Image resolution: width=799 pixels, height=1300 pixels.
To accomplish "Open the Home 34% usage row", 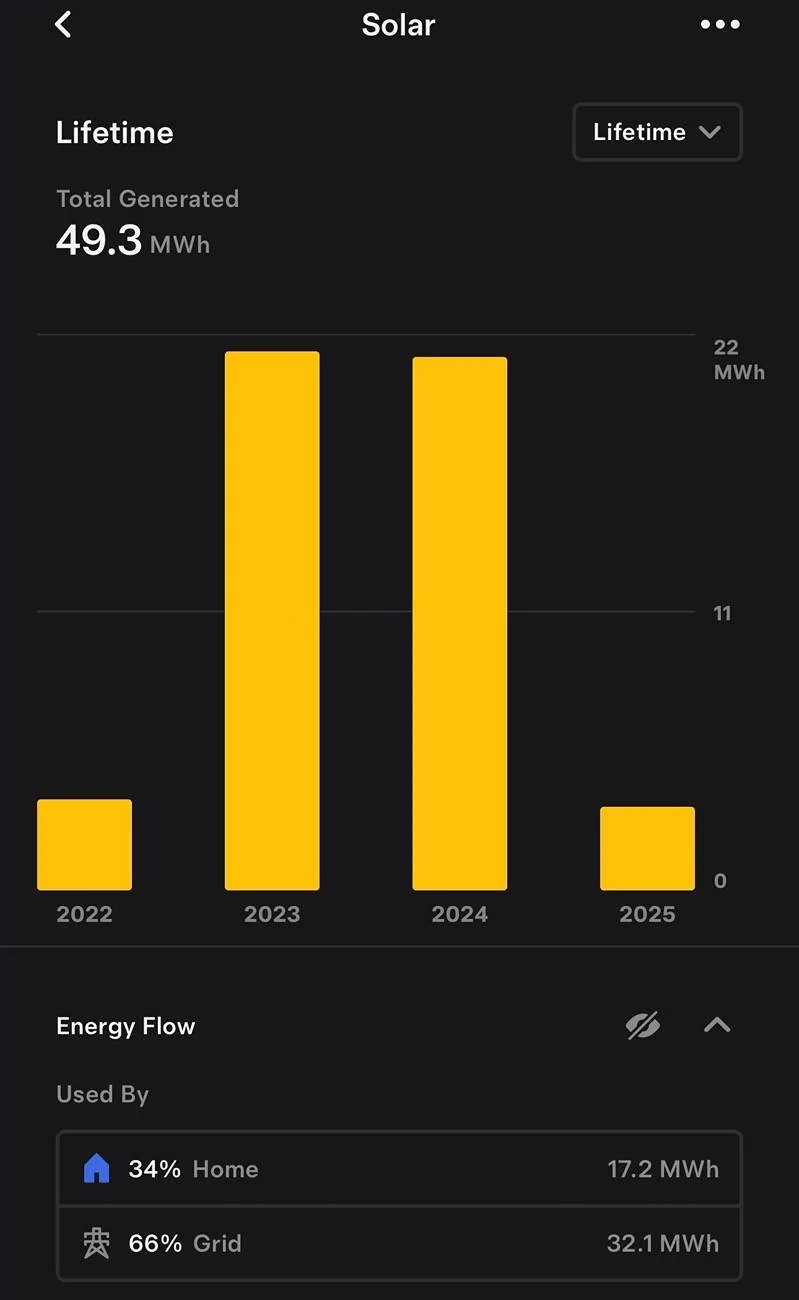I will click(x=399, y=1169).
